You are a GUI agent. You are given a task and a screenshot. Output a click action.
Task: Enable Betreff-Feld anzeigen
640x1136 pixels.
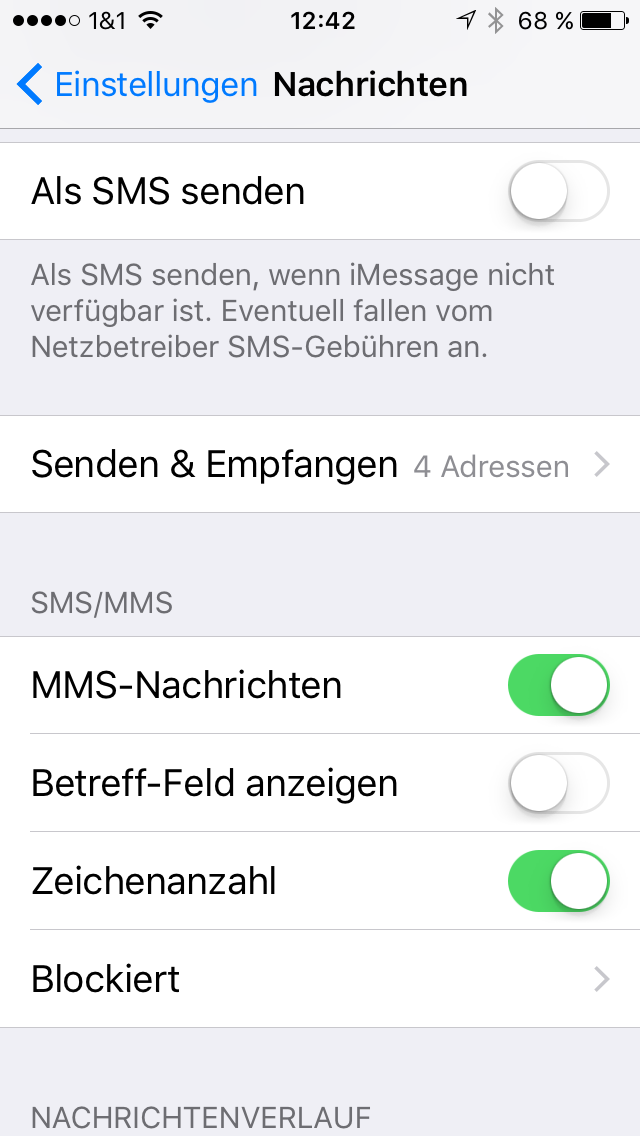[x=558, y=783]
